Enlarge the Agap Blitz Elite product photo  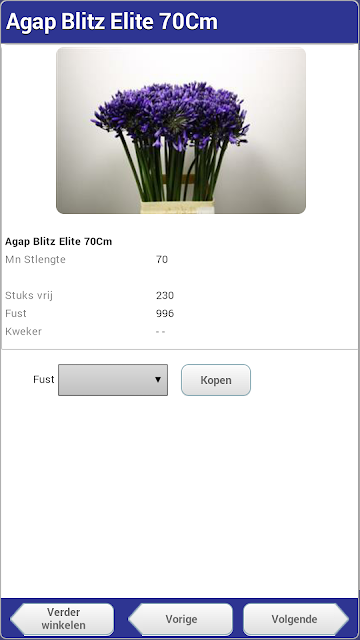(x=181, y=130)
